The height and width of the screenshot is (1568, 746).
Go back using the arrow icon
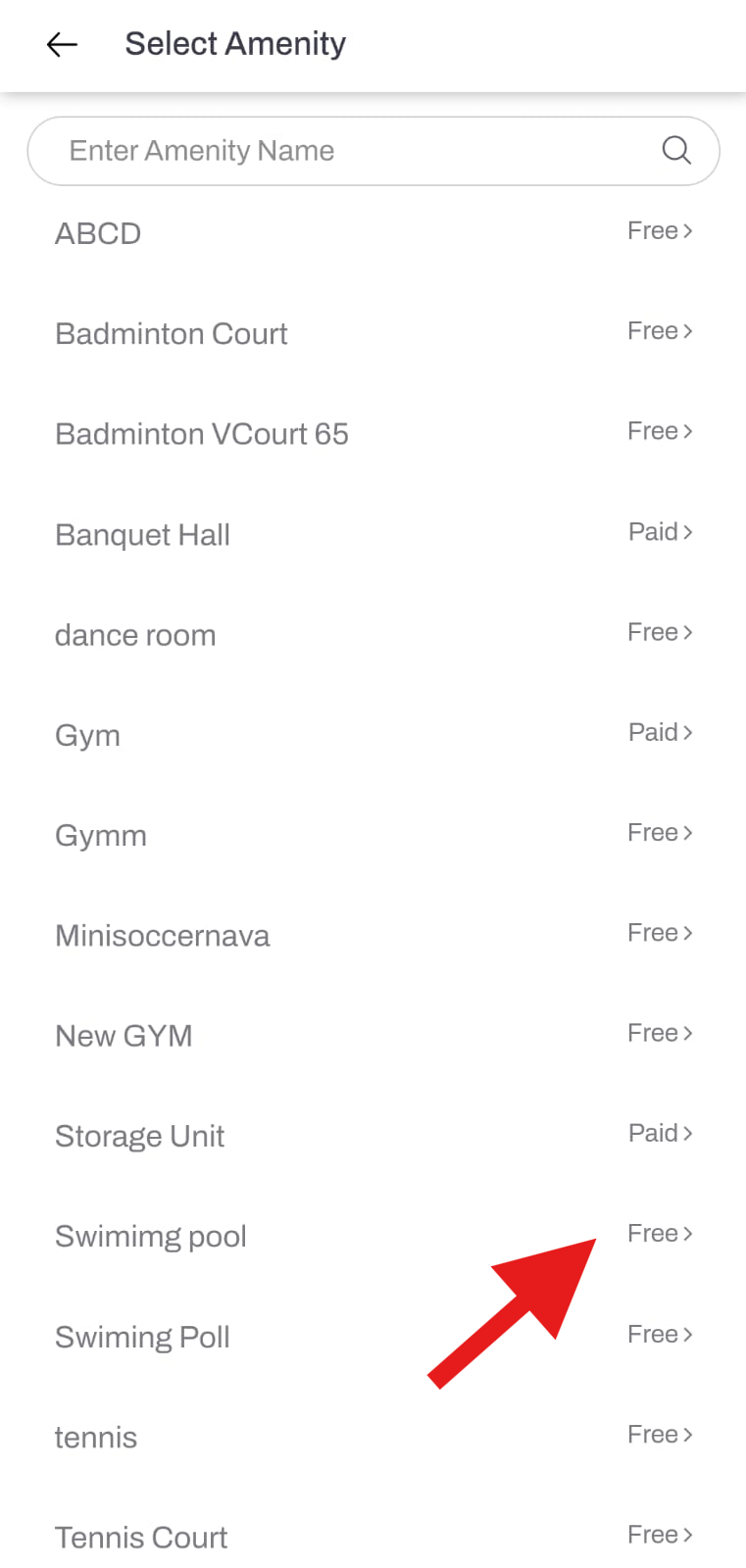(x=62, y=44)
